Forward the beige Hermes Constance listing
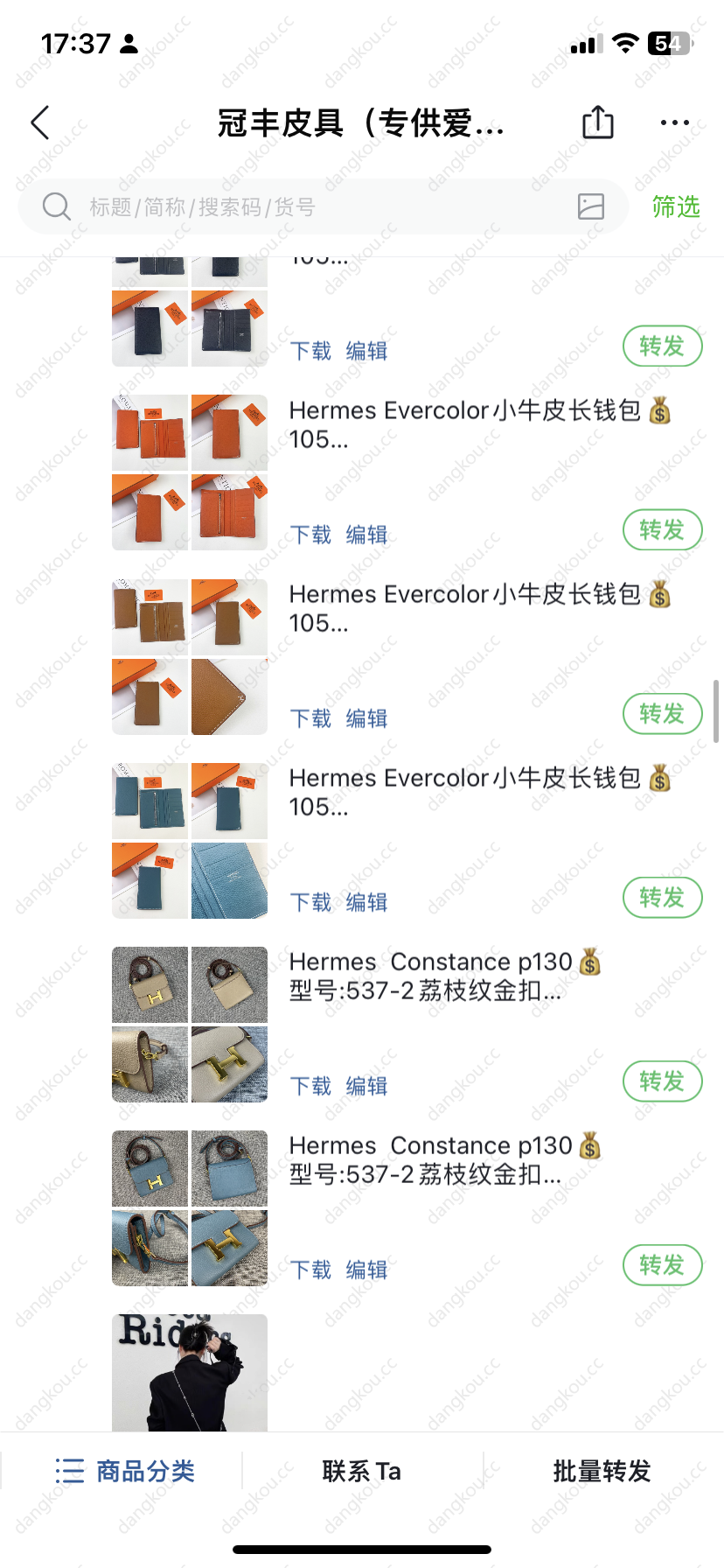 tap(662, 1081)
